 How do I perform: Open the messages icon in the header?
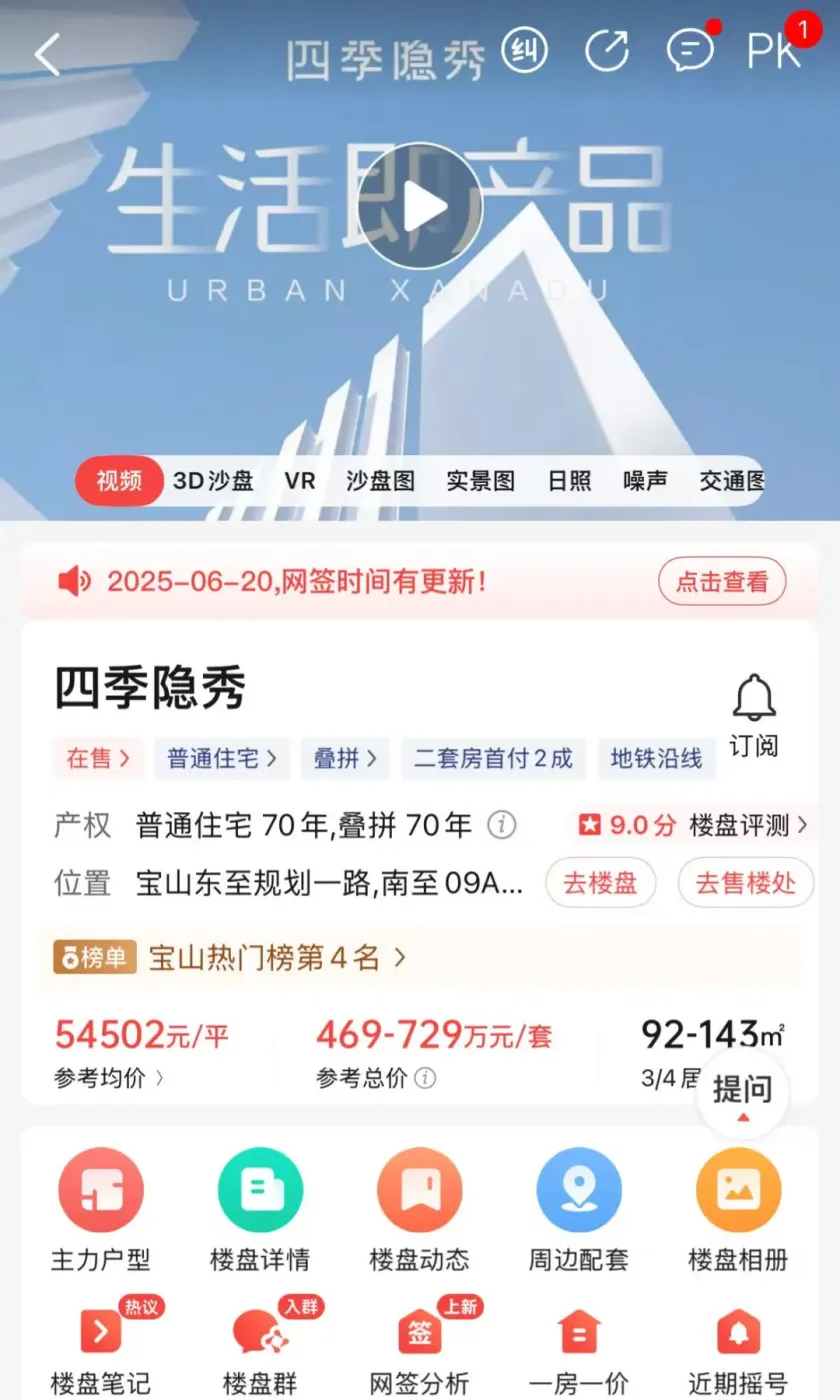tap(690, 50)
